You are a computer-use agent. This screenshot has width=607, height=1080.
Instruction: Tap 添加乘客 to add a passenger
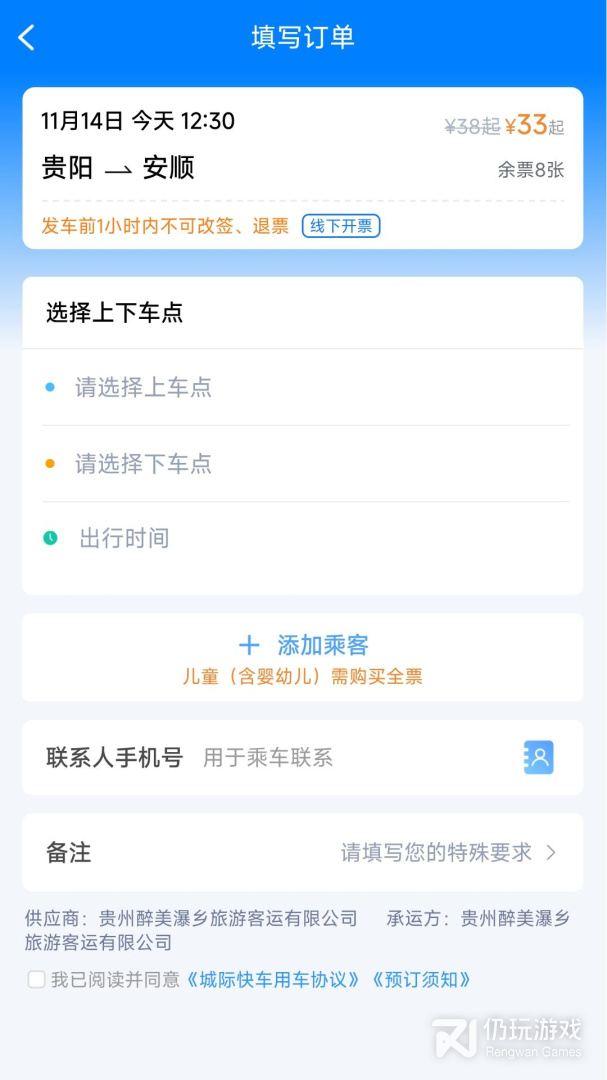tap(303, 645)
